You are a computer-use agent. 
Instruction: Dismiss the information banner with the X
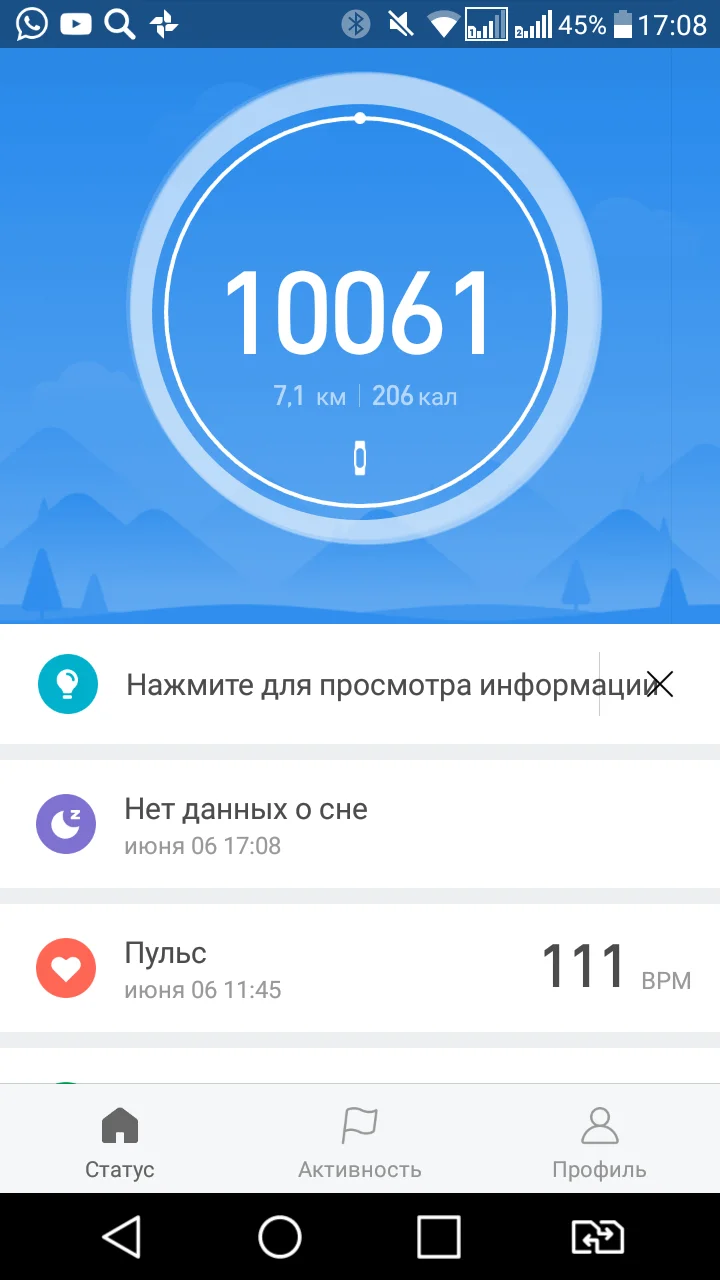pyautogui.click(x=661, y=684)
